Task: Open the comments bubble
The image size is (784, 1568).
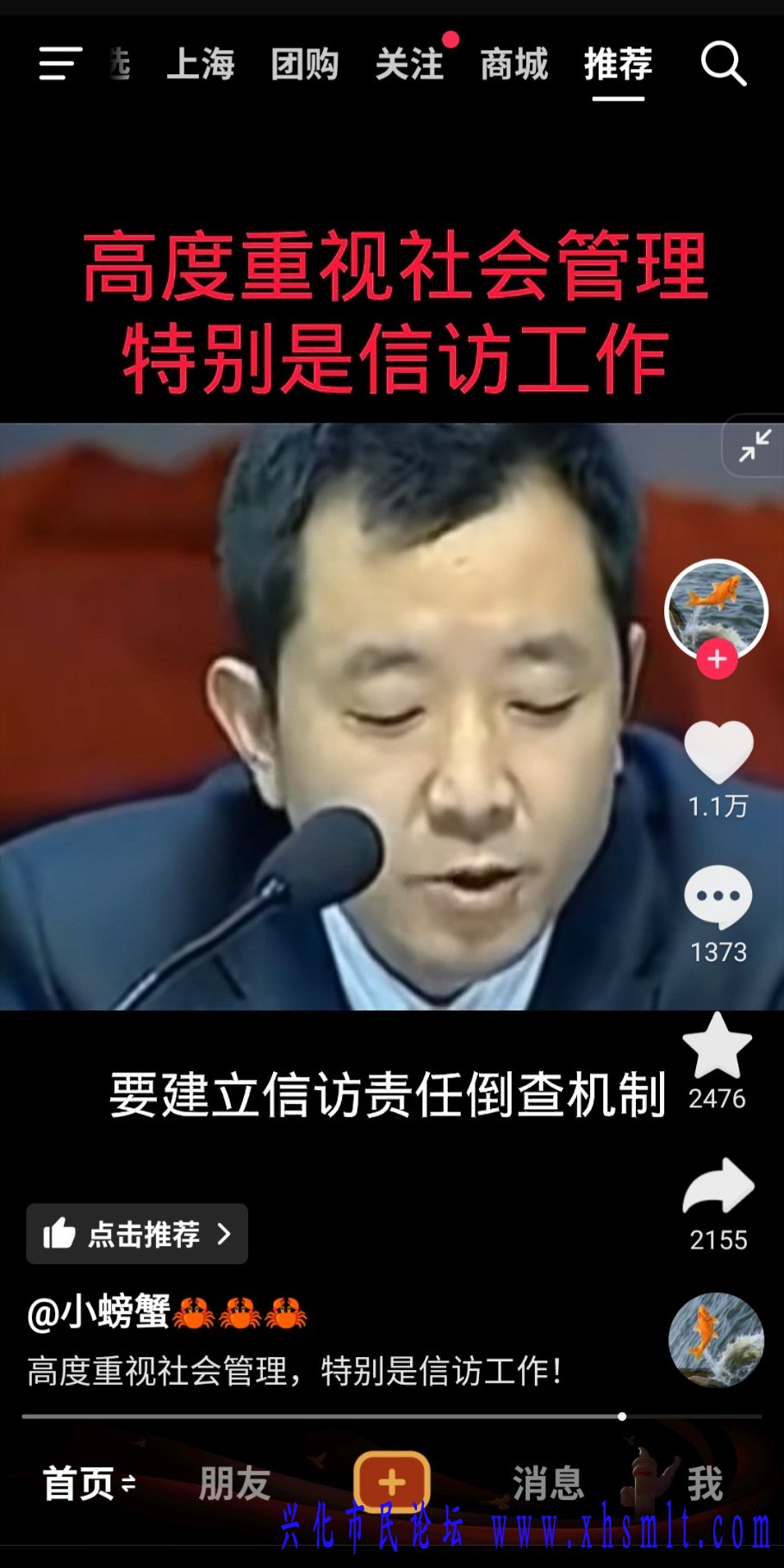Action: 718,897
